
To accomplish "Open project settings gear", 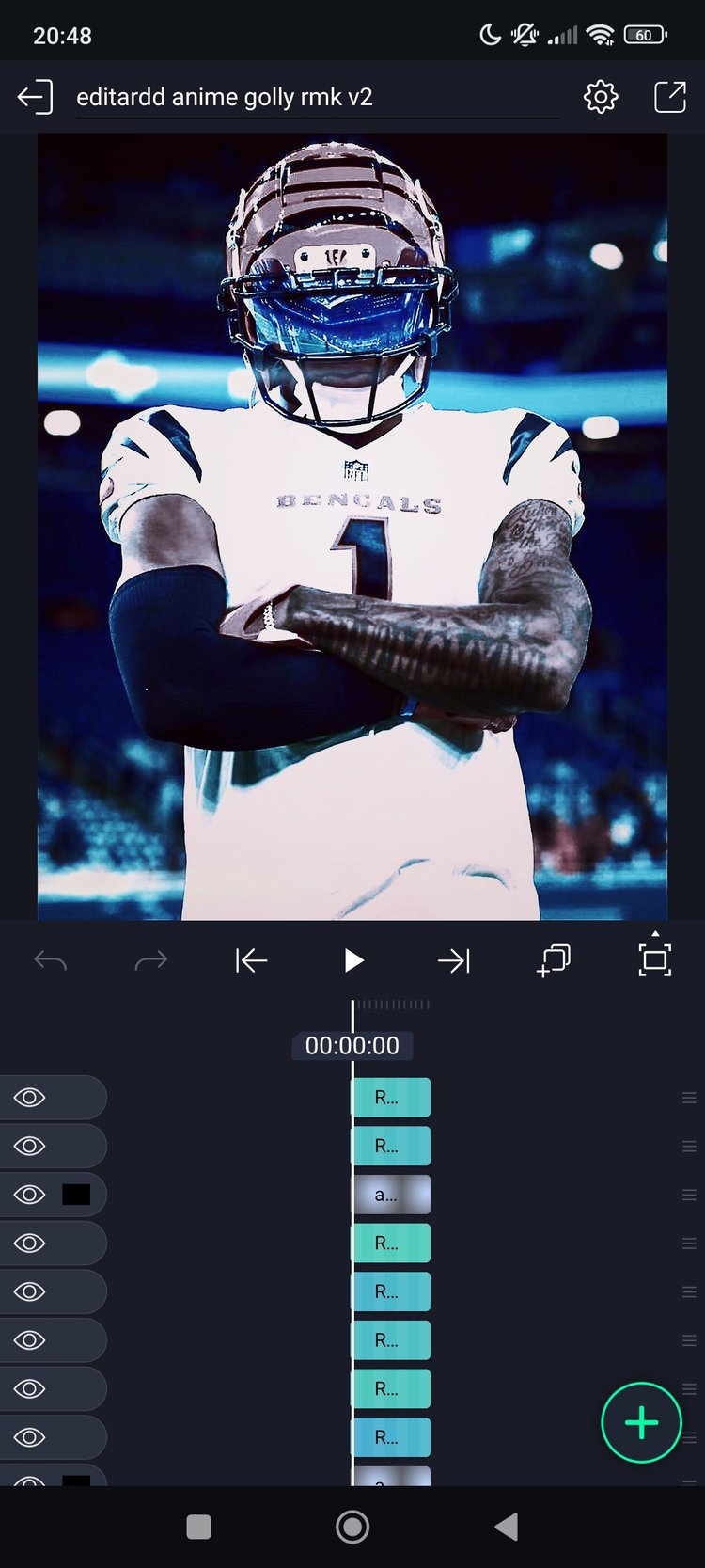I will pyautogui.click(x=601, y=97).
